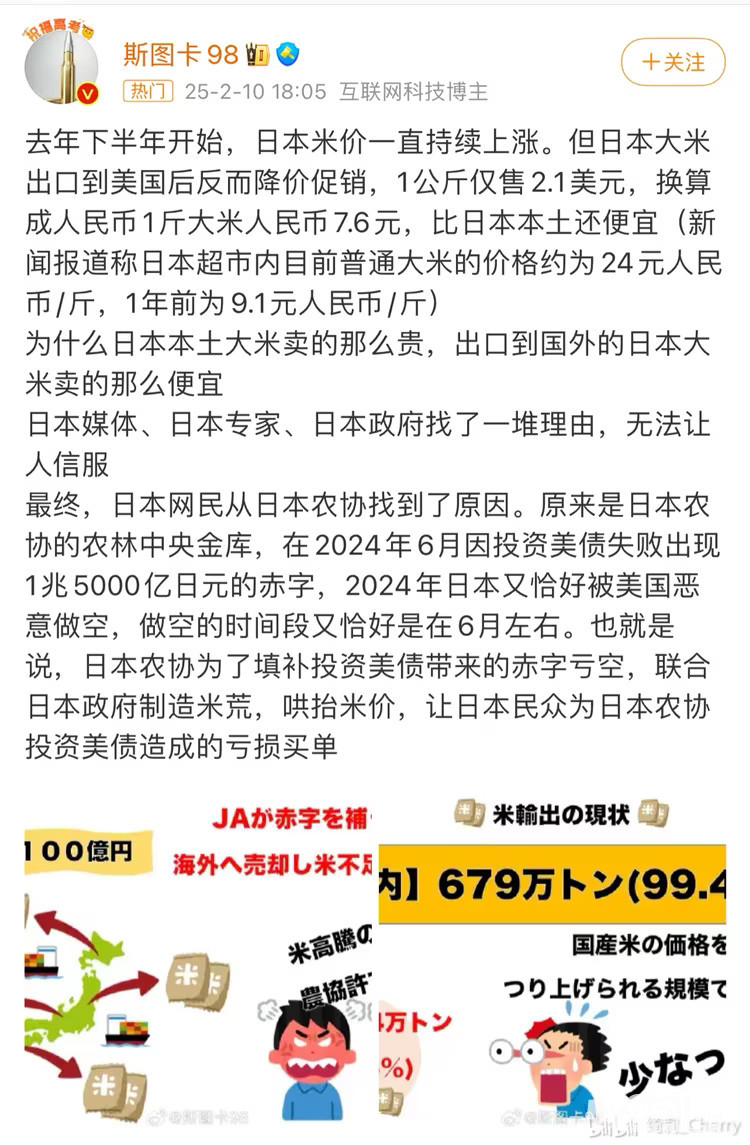This screenshot has height=1146, width=750.
Task: Tap the 热门 tag next to the date
Action: pos(148,91)
